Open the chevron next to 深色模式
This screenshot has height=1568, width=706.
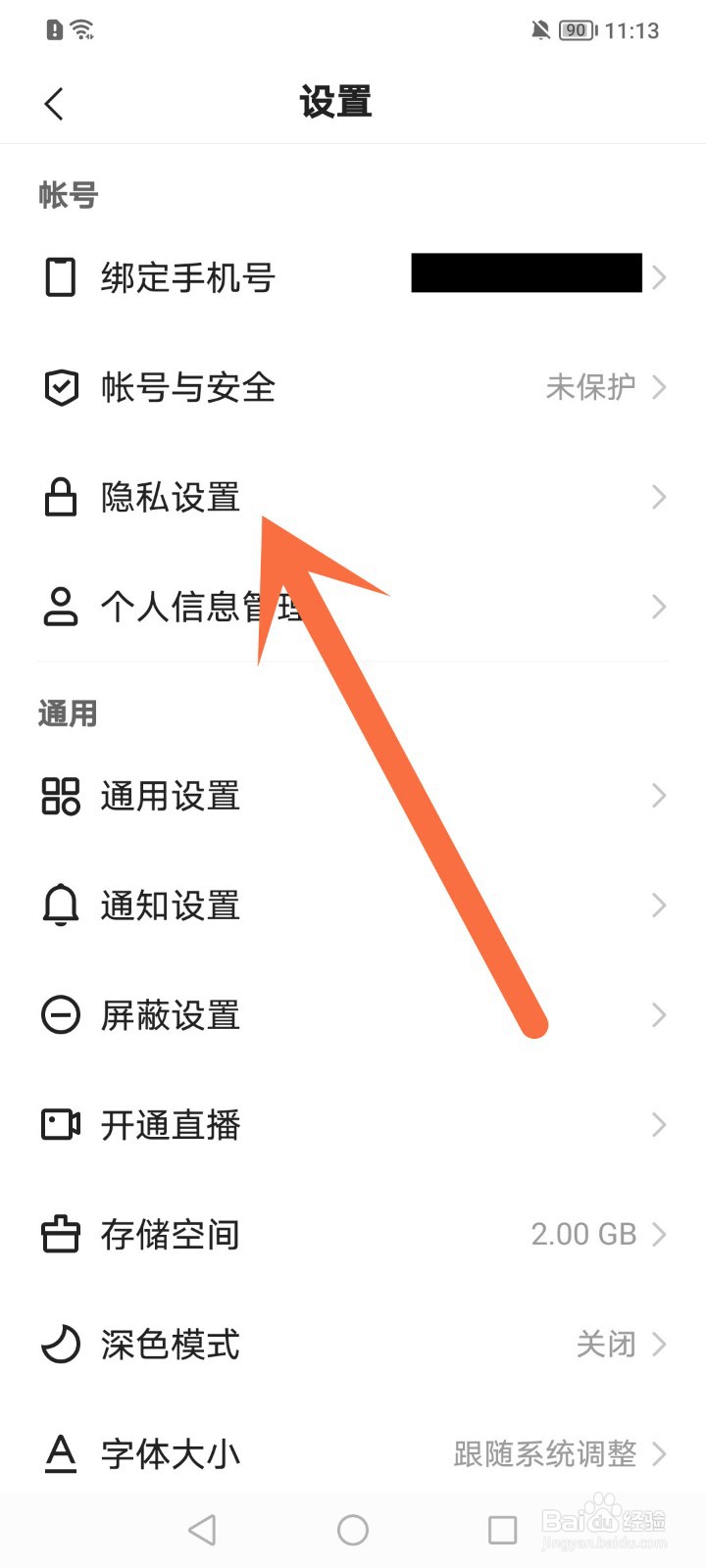657,1345
